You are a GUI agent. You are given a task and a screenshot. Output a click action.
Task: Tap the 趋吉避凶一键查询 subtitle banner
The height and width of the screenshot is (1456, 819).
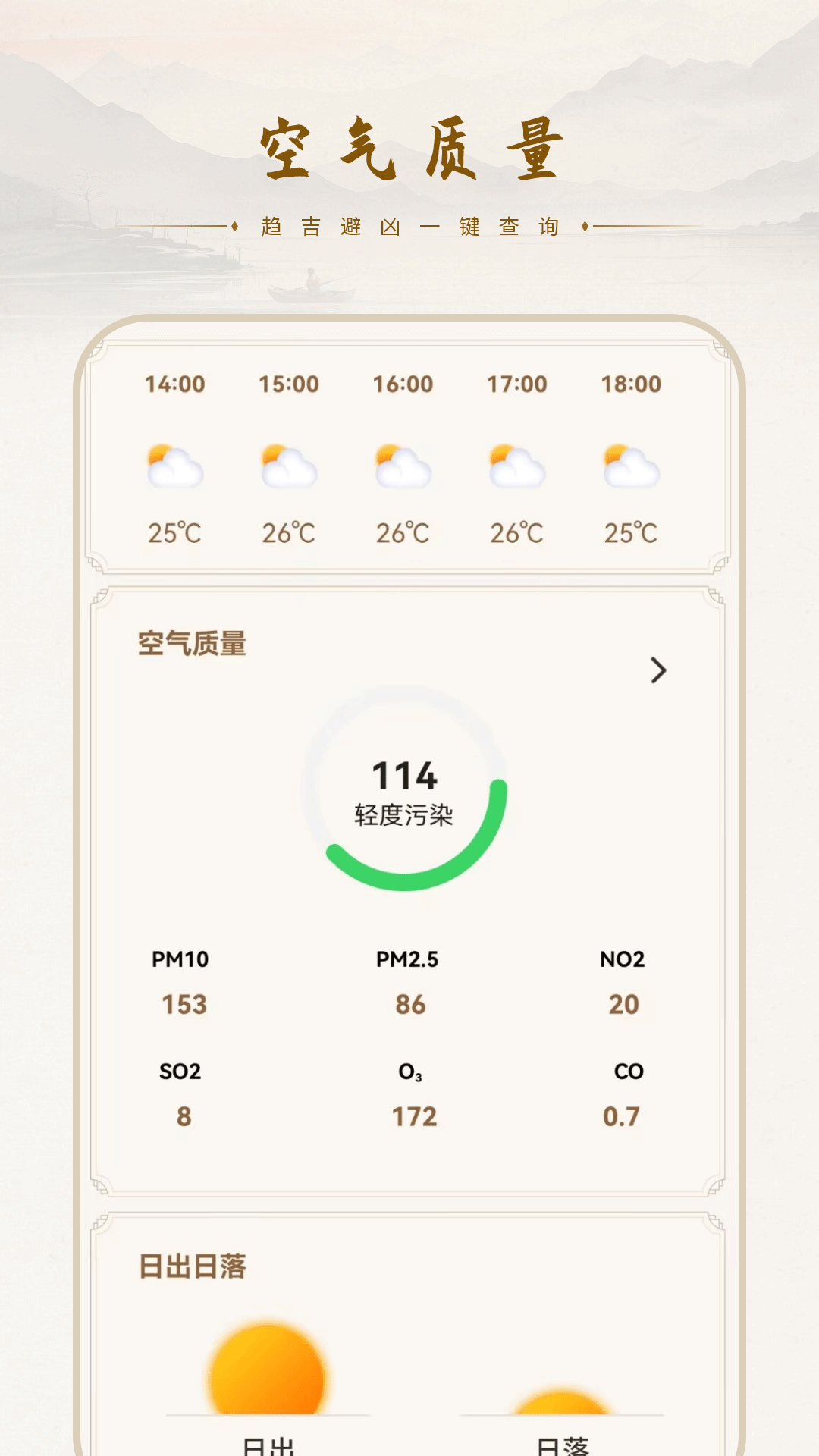coord(409,226)
